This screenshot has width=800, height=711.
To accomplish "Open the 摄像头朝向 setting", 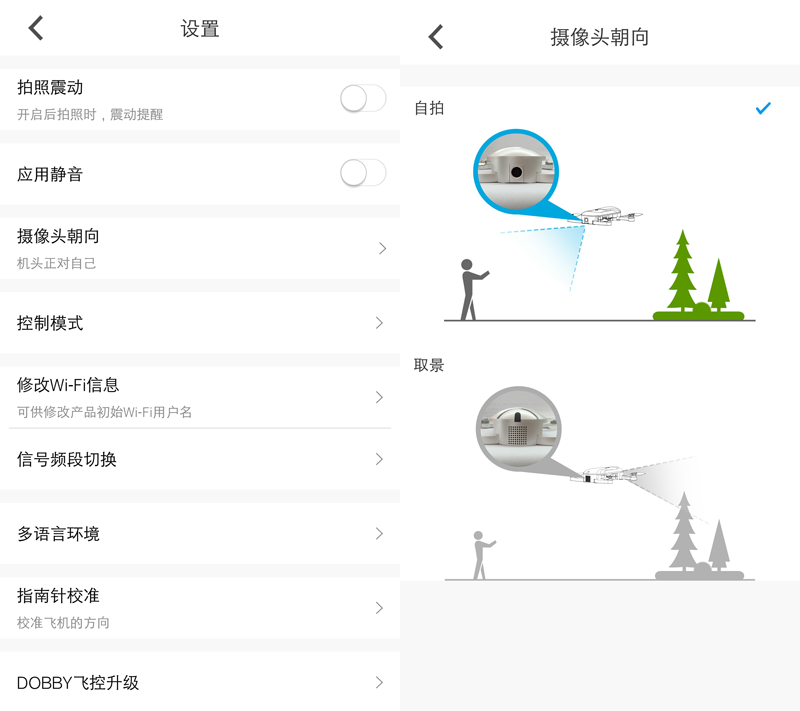I will coord(200,248).
